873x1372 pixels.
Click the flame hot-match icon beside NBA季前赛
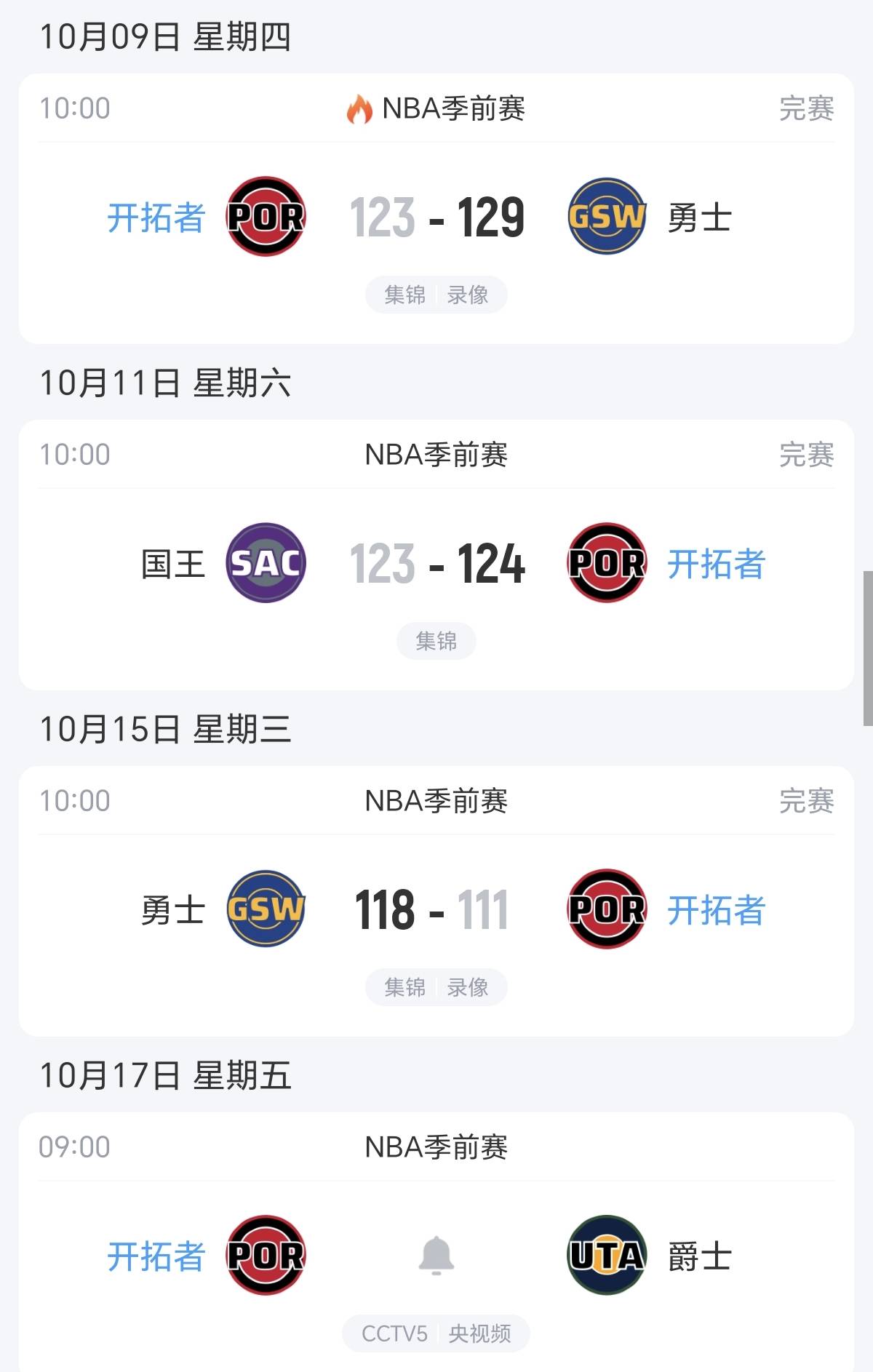tap(359, 111)
